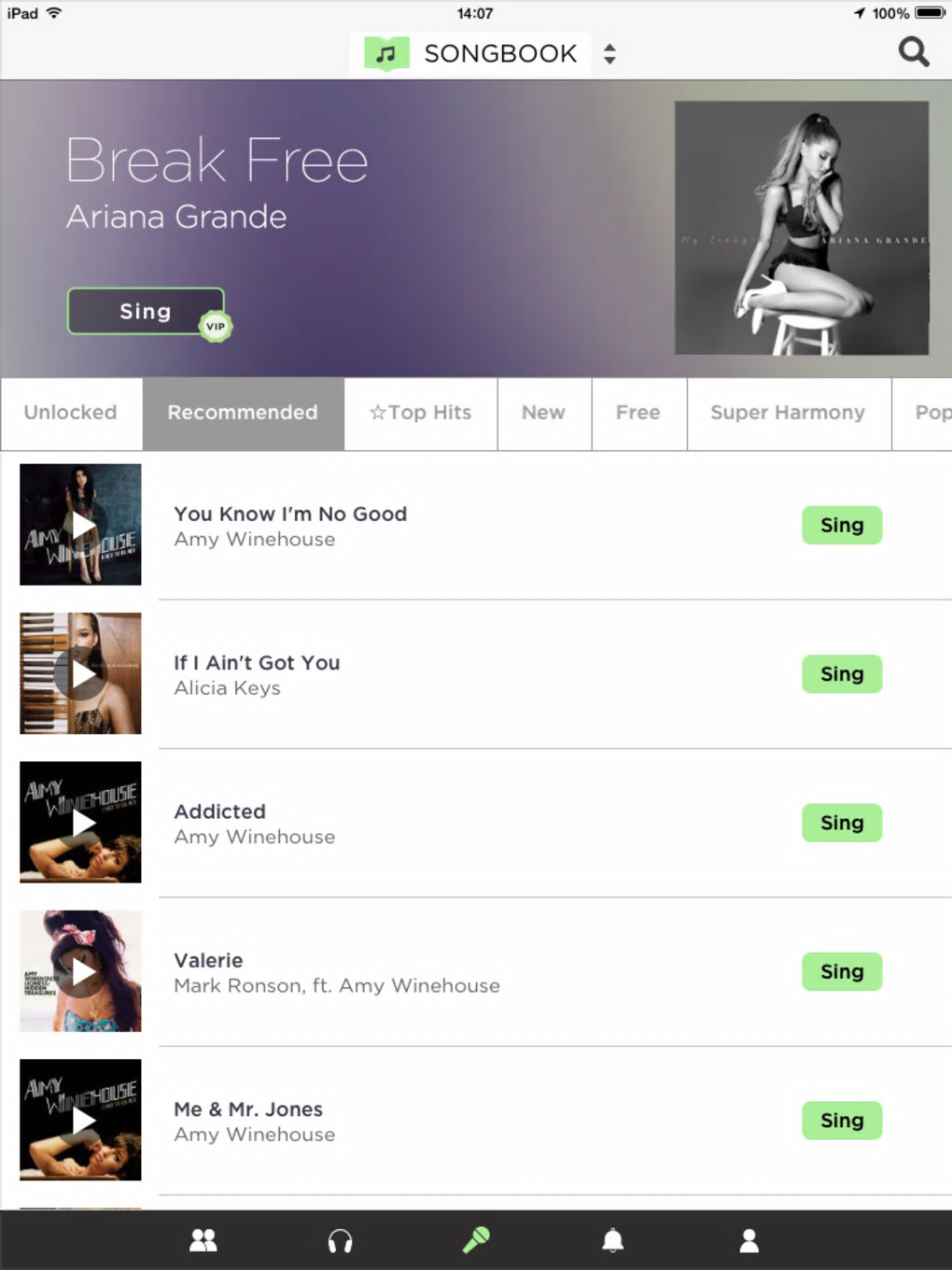Open the friends tab in bottom bar
This screenshot has height=1270, width=952.
[203, 1240]
